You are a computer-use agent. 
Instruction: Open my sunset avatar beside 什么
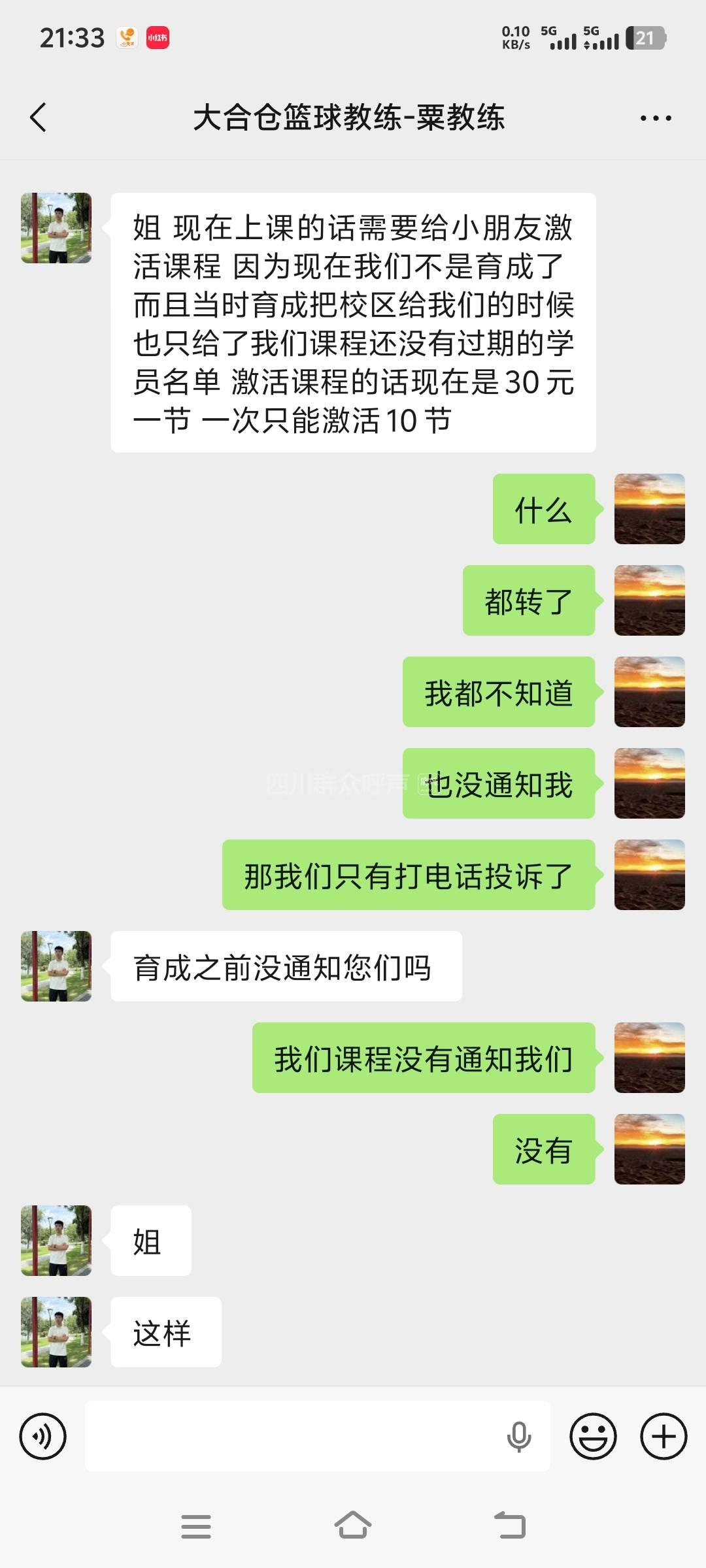click(649, 509)
